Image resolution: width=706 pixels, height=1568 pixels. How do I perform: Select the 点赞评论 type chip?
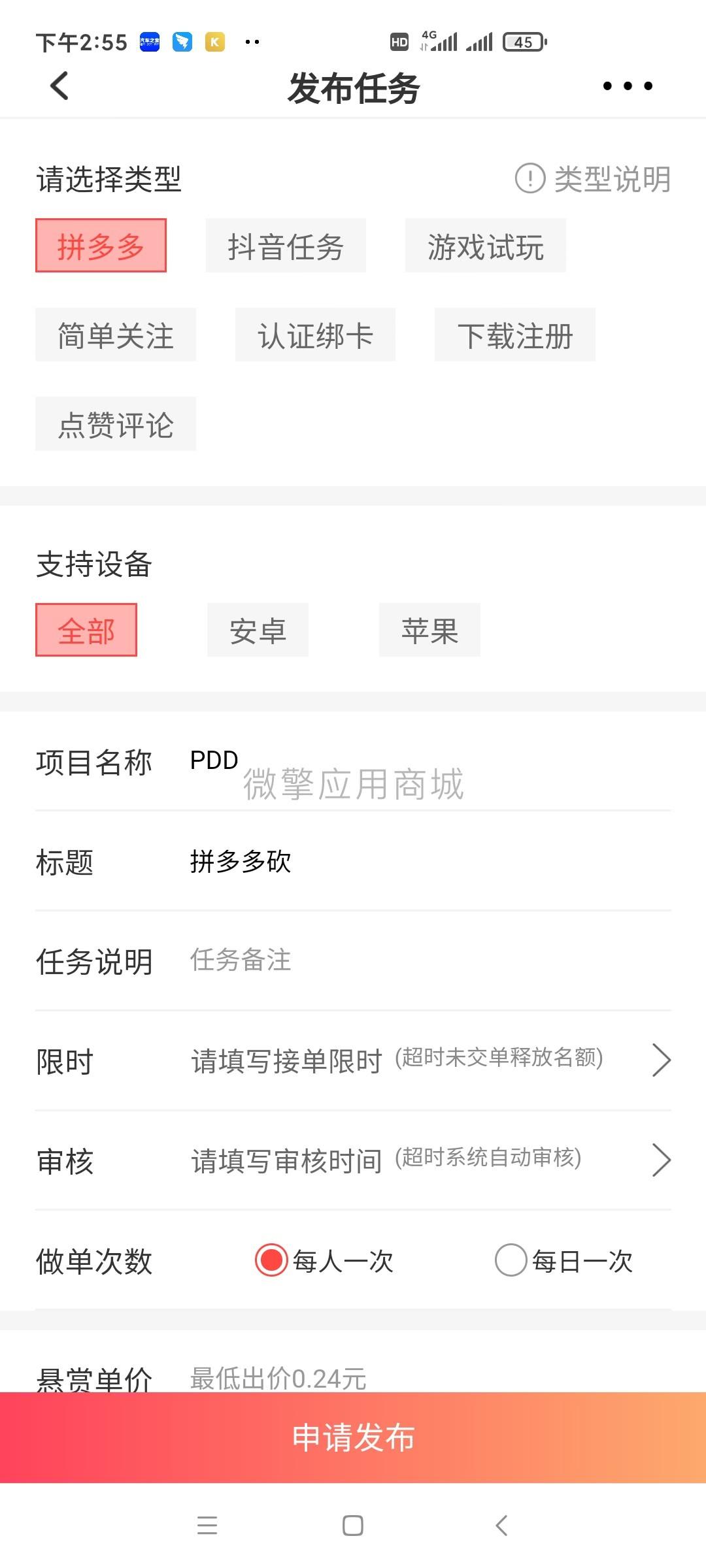(116, 424)
